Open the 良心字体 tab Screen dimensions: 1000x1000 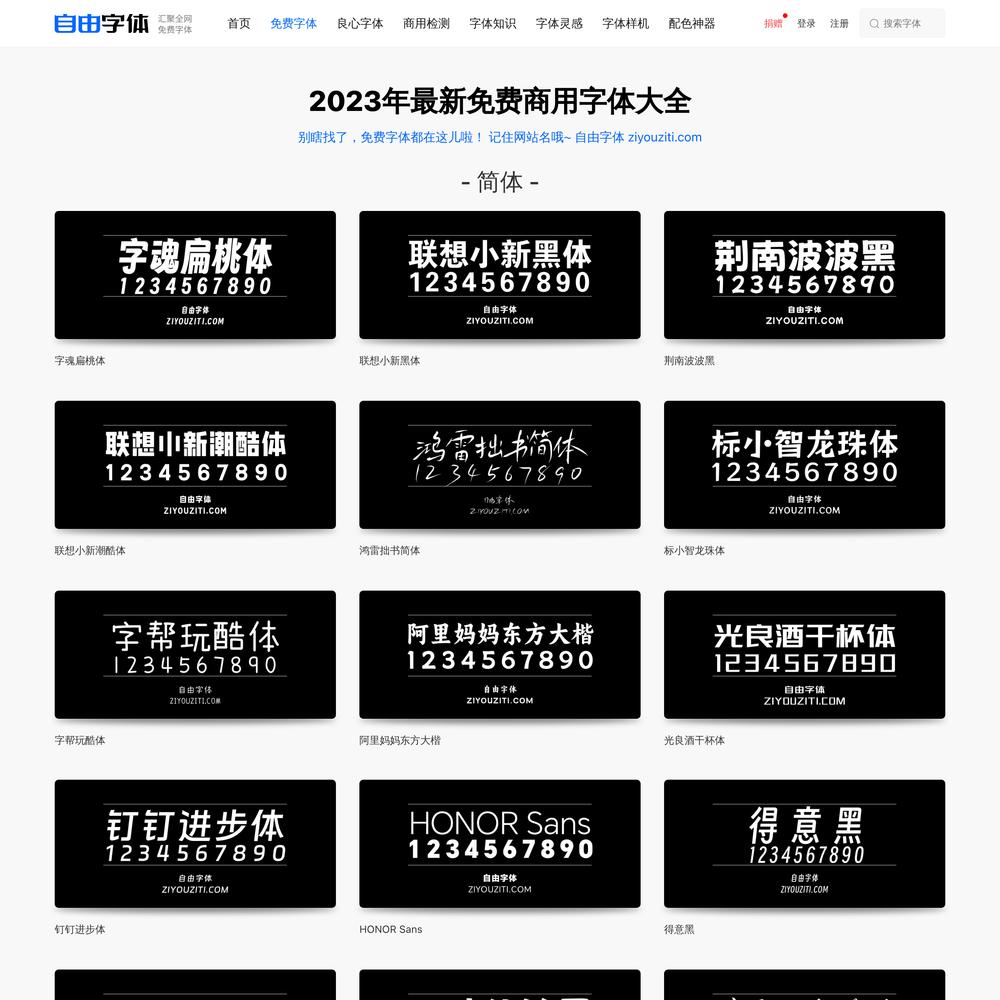pos(360,23)
